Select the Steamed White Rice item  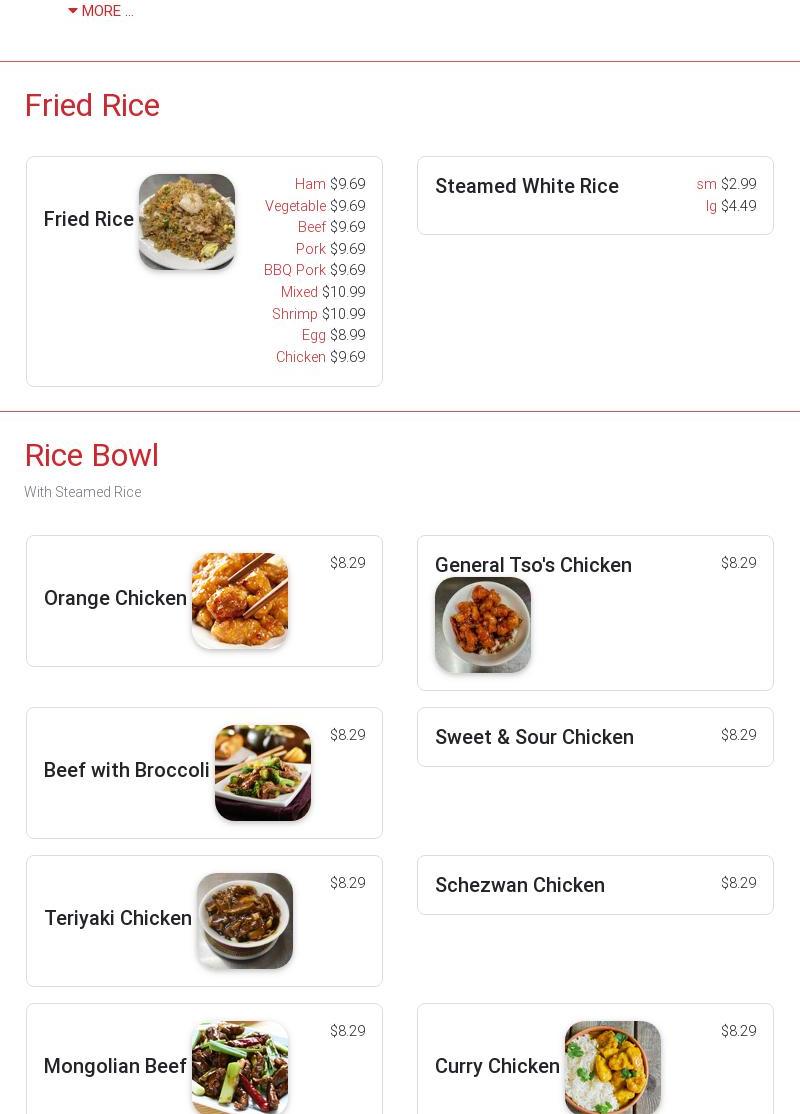point(527,187)
